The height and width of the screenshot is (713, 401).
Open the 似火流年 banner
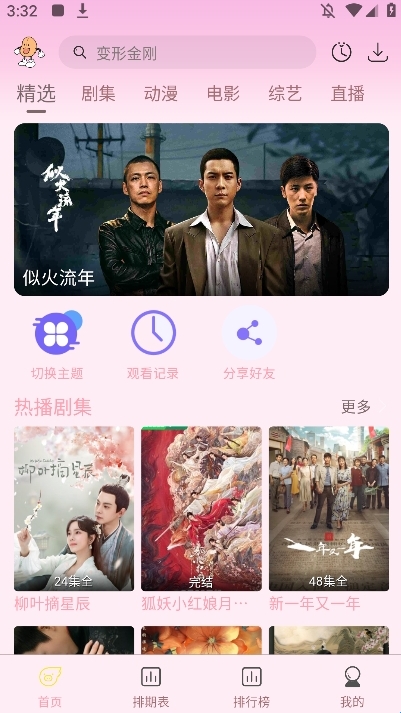pos(201,209)
